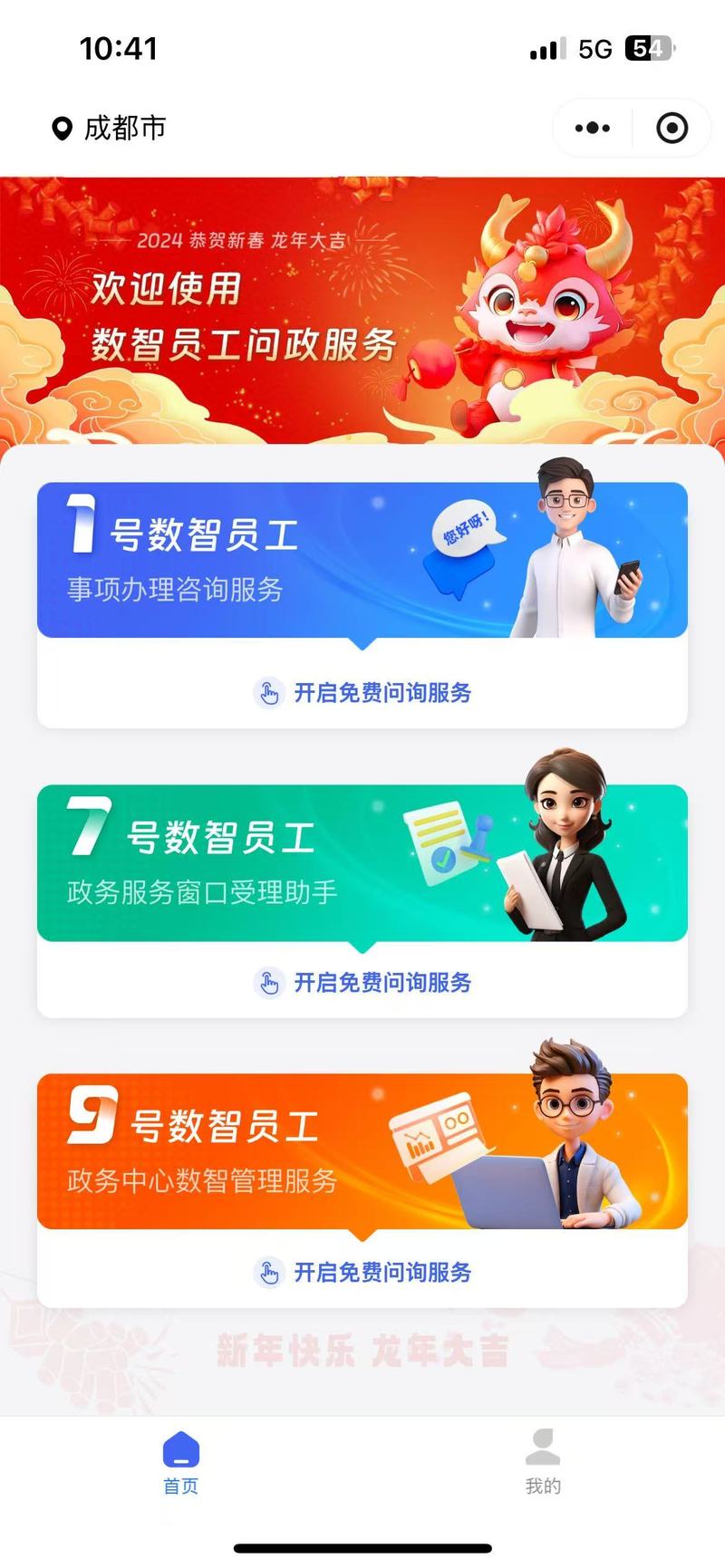Switch to the 我的 tab
The image size is (725, 1568).
coord(543,1462)
